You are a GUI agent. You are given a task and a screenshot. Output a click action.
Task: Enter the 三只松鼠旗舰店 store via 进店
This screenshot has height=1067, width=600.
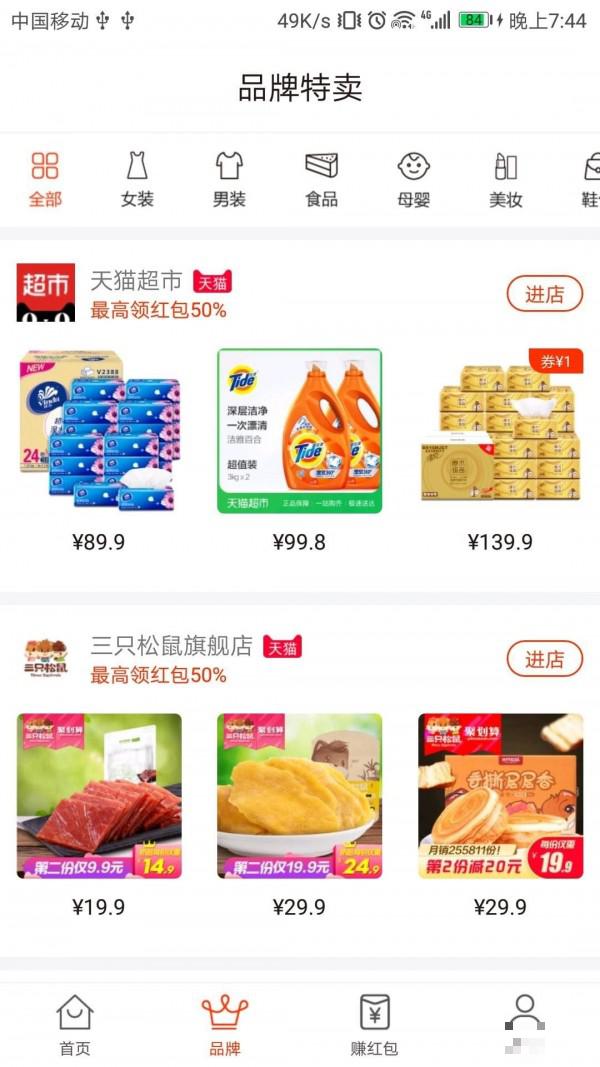(x=544, y=659)
